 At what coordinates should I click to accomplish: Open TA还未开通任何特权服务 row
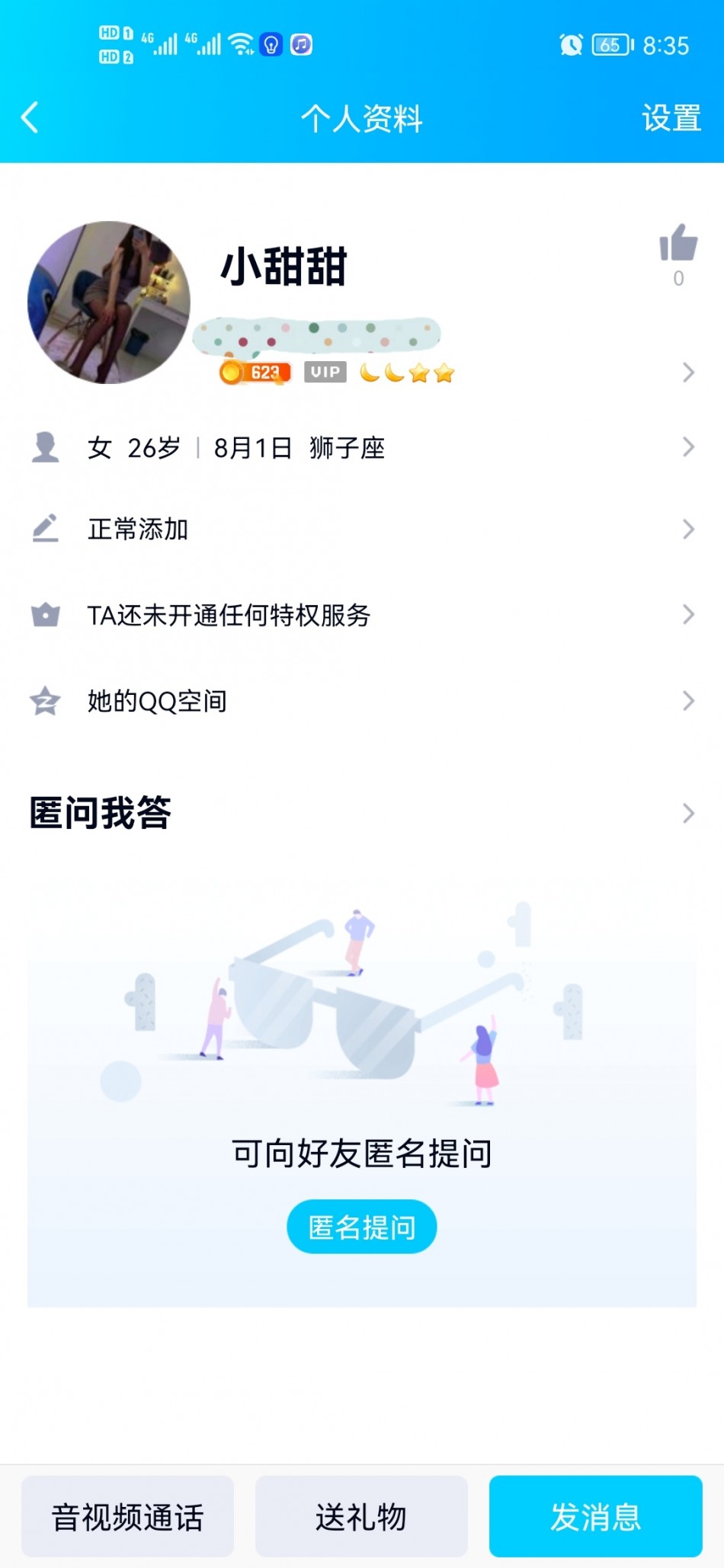click(362, 615)
